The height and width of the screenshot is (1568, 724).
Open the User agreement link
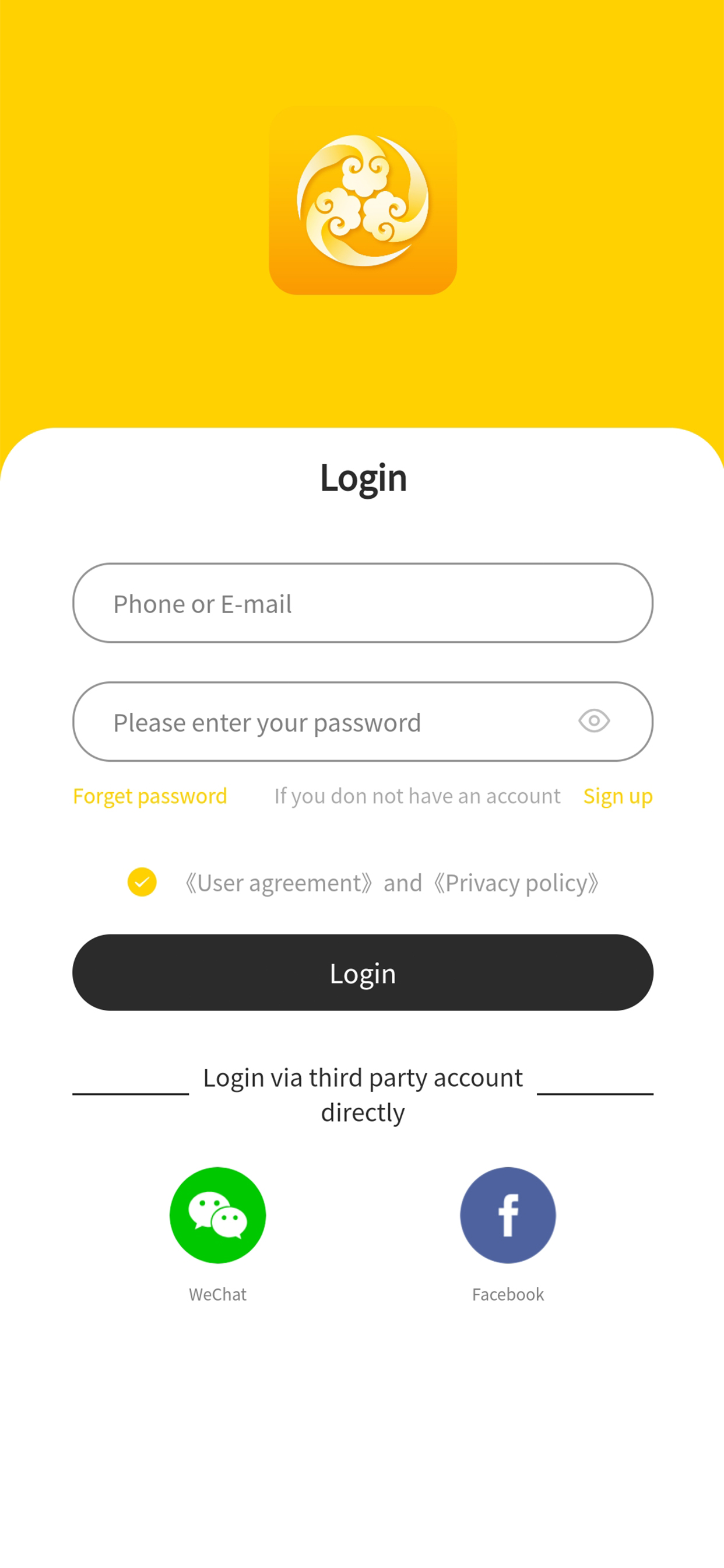[x=279, y=883]
